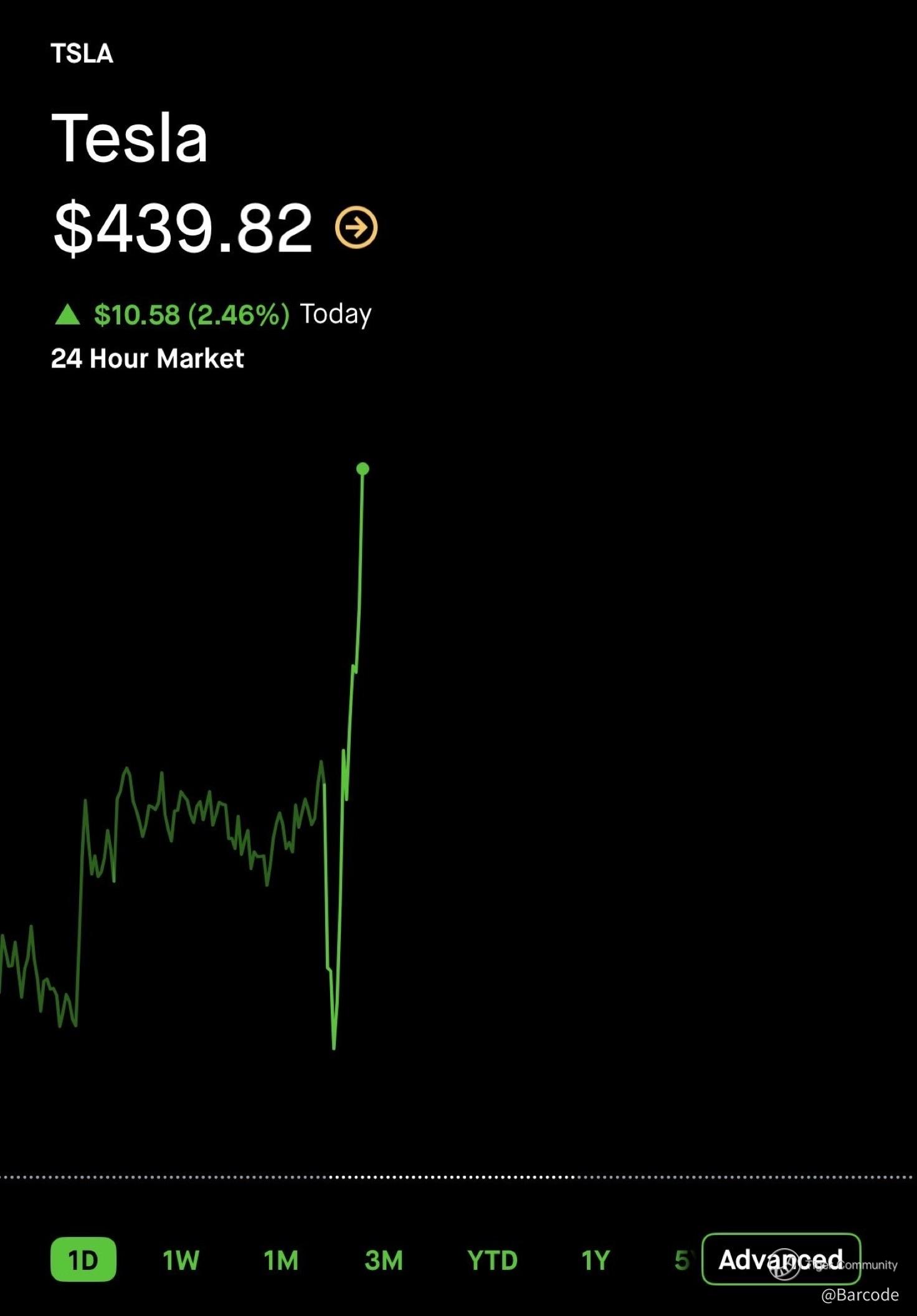Show the 3M chart range
The width and height of the screenshot is (917, 1316).
(x=384, y=1260)
